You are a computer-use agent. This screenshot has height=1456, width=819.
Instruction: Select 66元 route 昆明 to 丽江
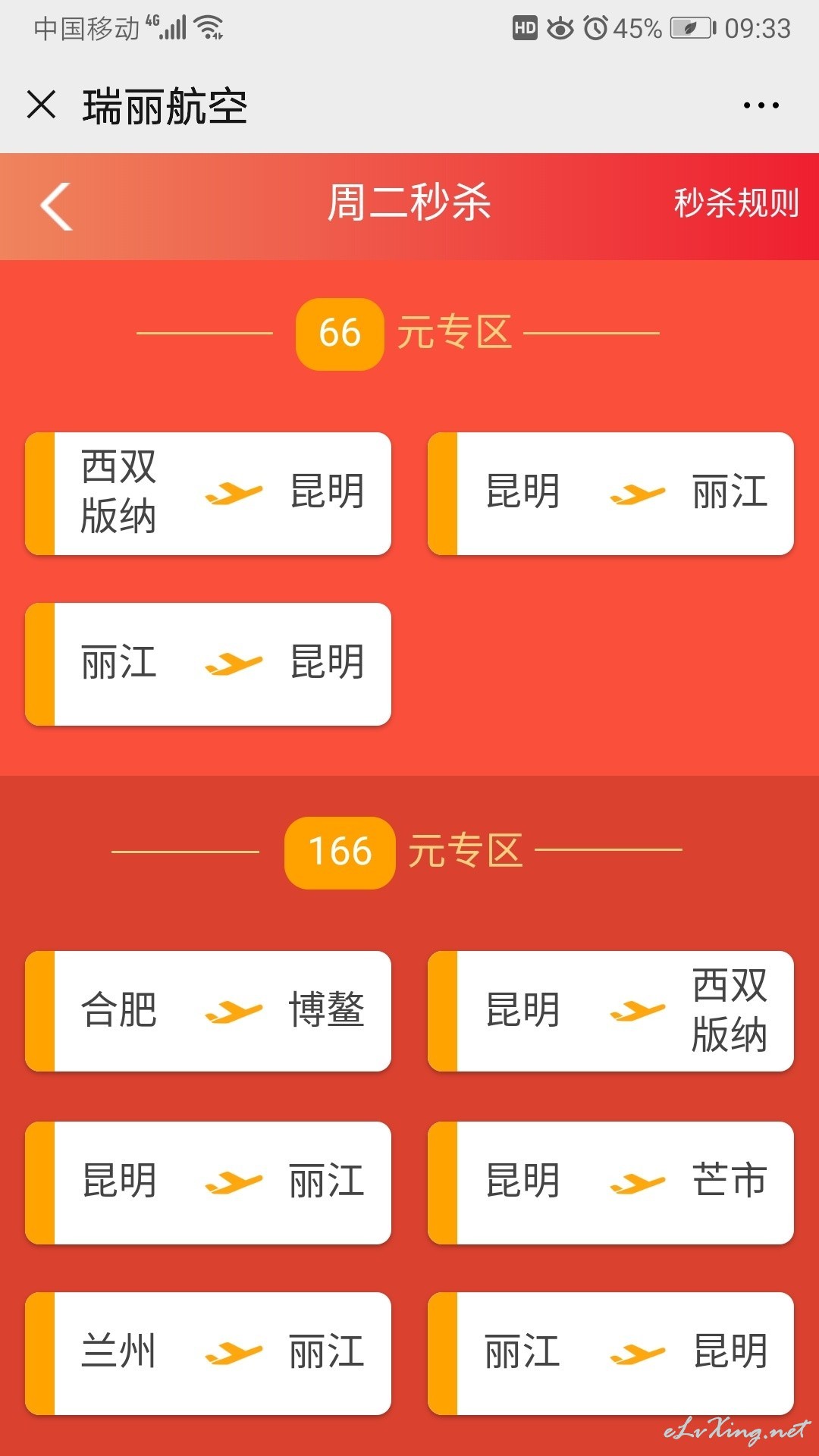point(610,494)
